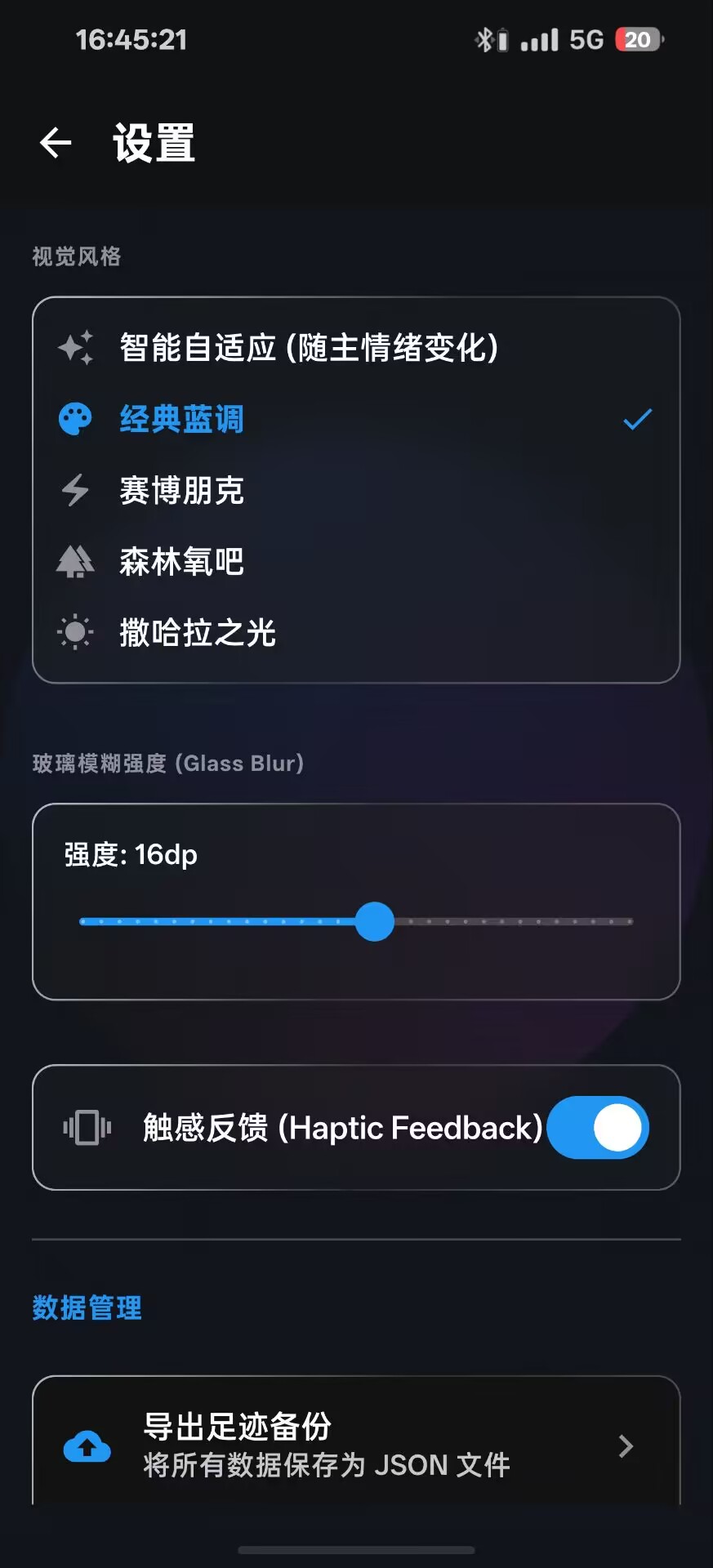Disable the 触感反馈 Haptic Feedback switch
The image size is (713, 1568).
[598, 1128]
